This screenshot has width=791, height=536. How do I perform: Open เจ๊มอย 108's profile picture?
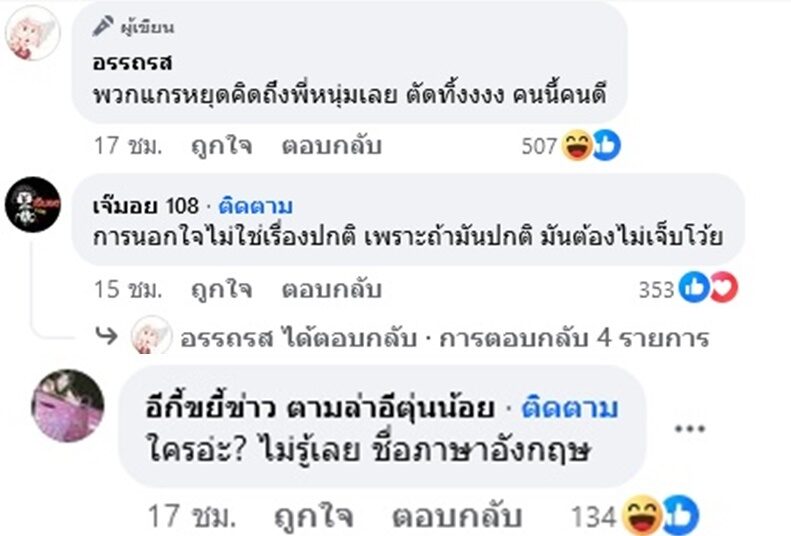tap(33, 205)
